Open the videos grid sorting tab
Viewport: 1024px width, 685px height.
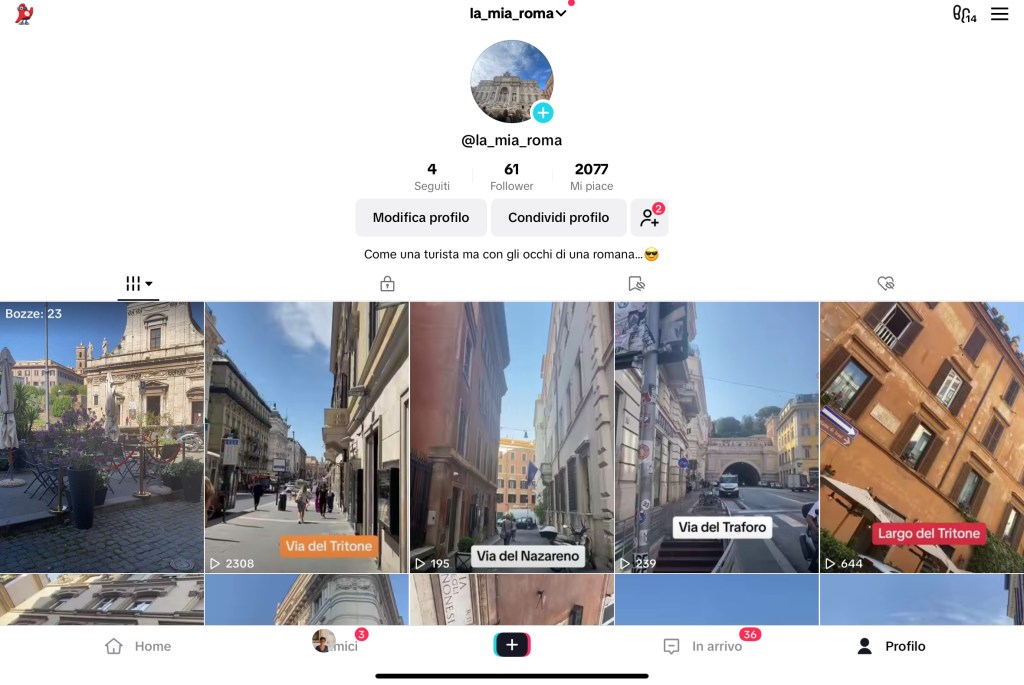tap(138, 284)
